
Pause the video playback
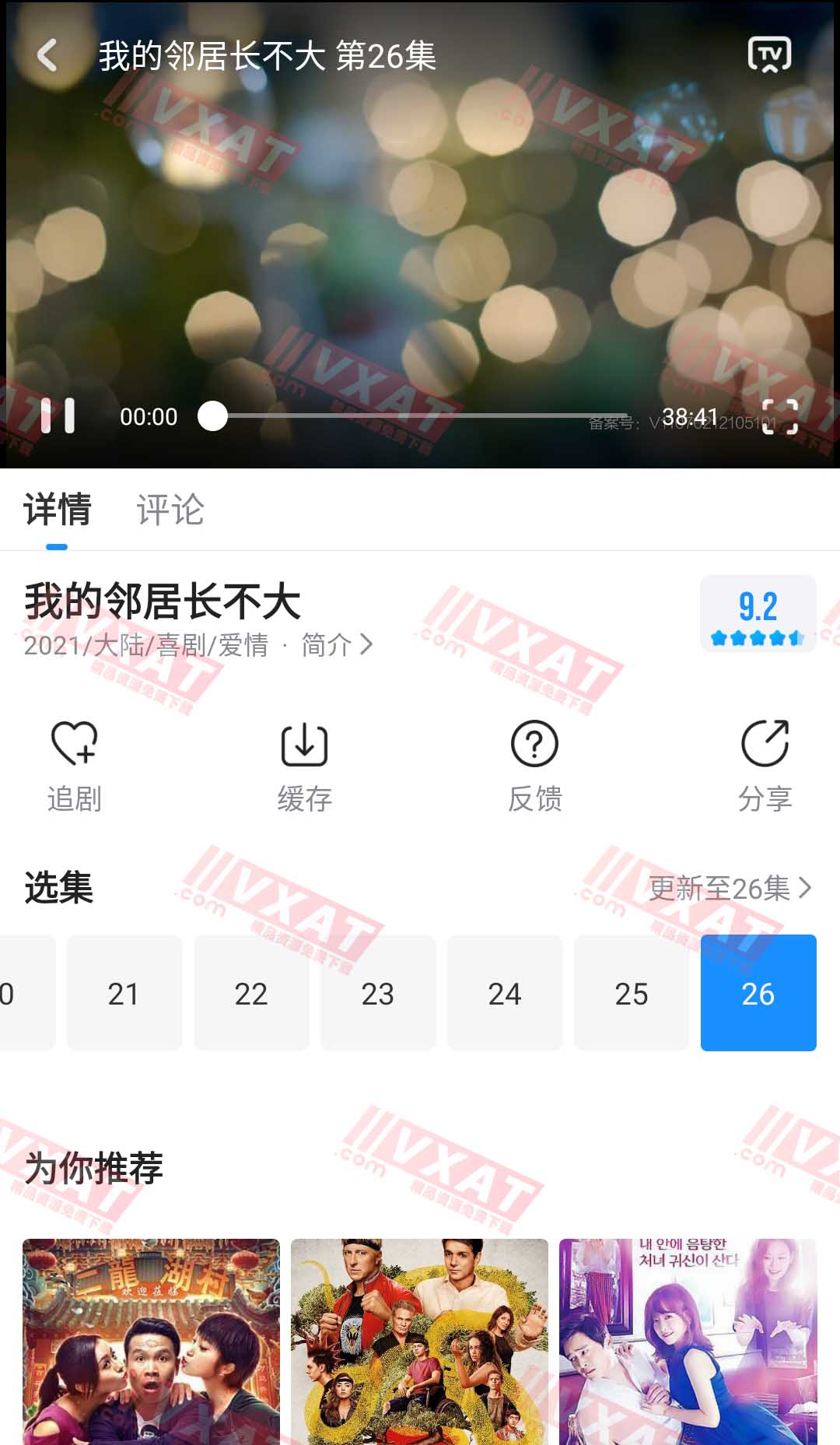pos(58,416)
